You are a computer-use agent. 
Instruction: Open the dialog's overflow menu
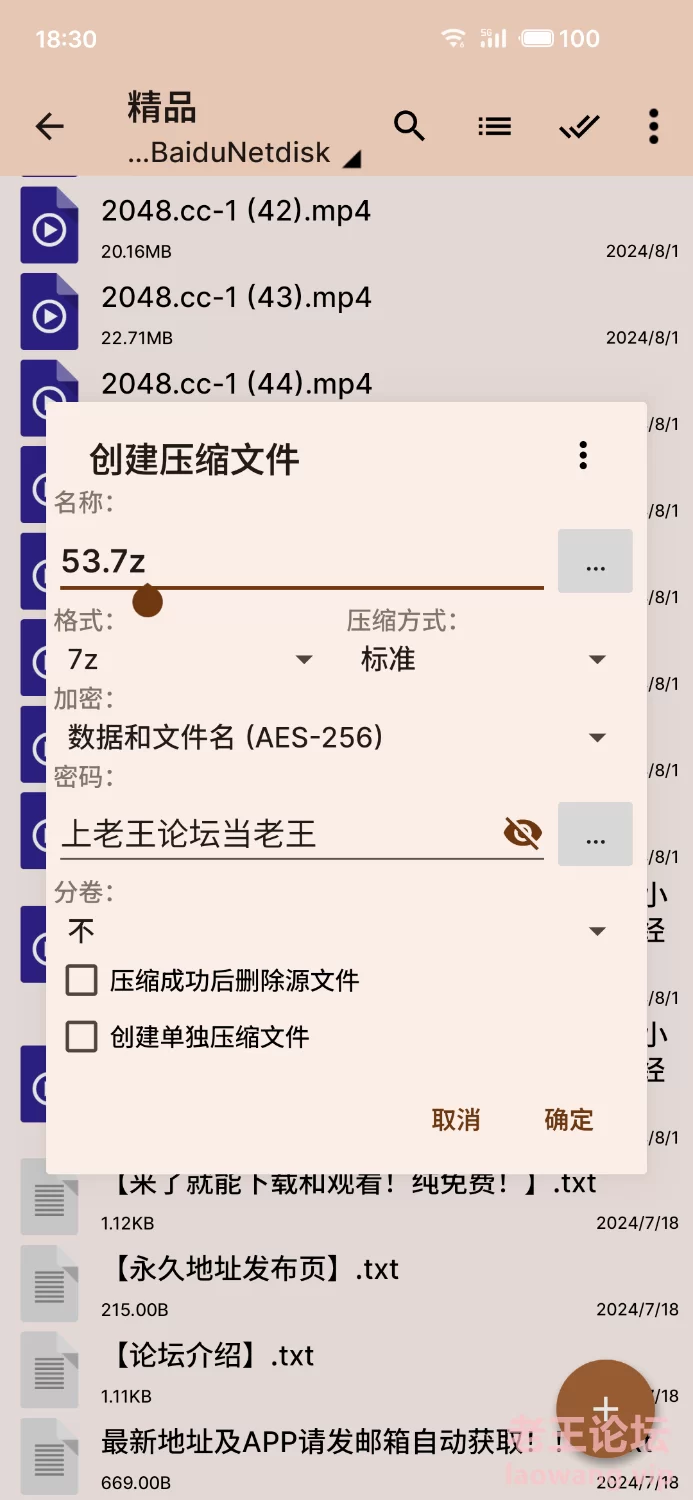[x=583, y=455]
